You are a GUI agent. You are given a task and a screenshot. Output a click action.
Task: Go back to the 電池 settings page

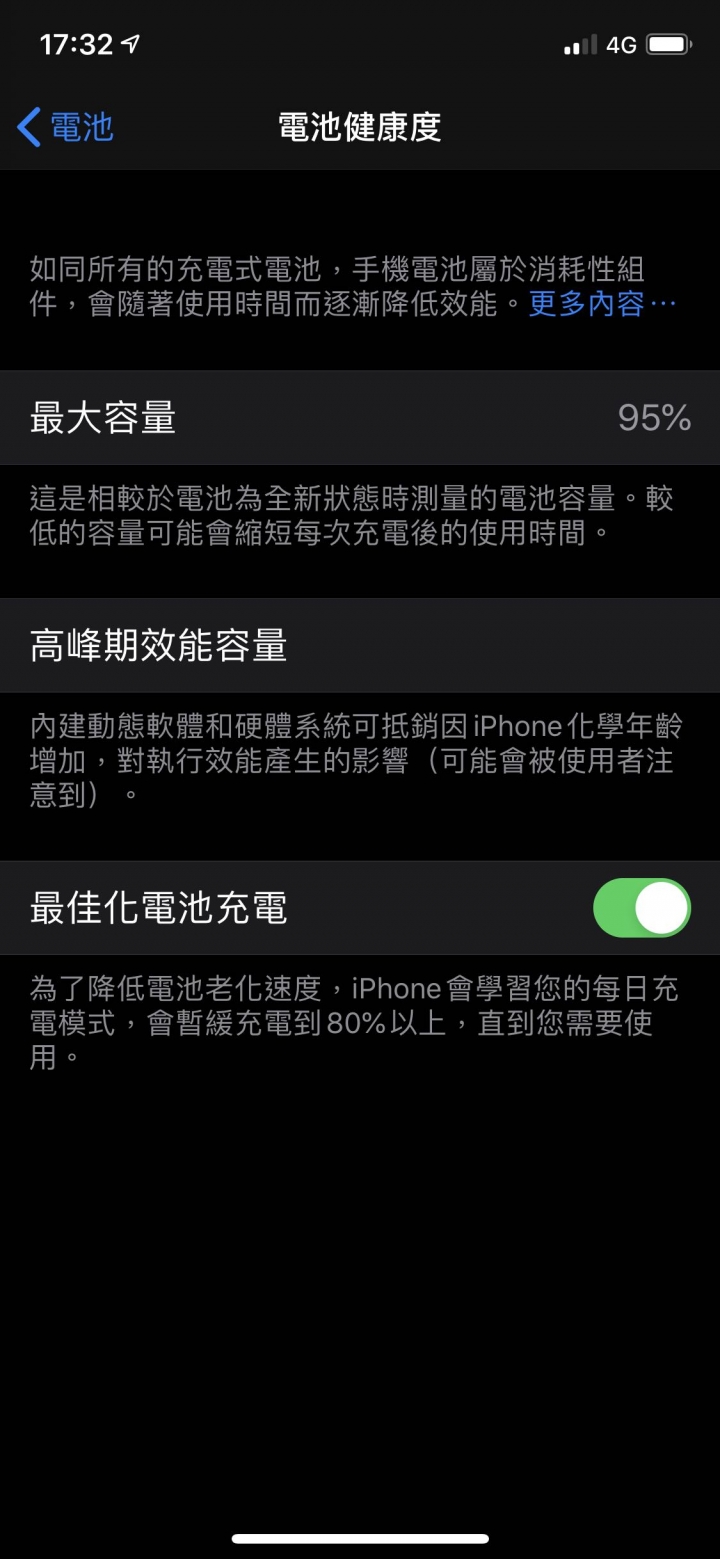pos(66,127)
